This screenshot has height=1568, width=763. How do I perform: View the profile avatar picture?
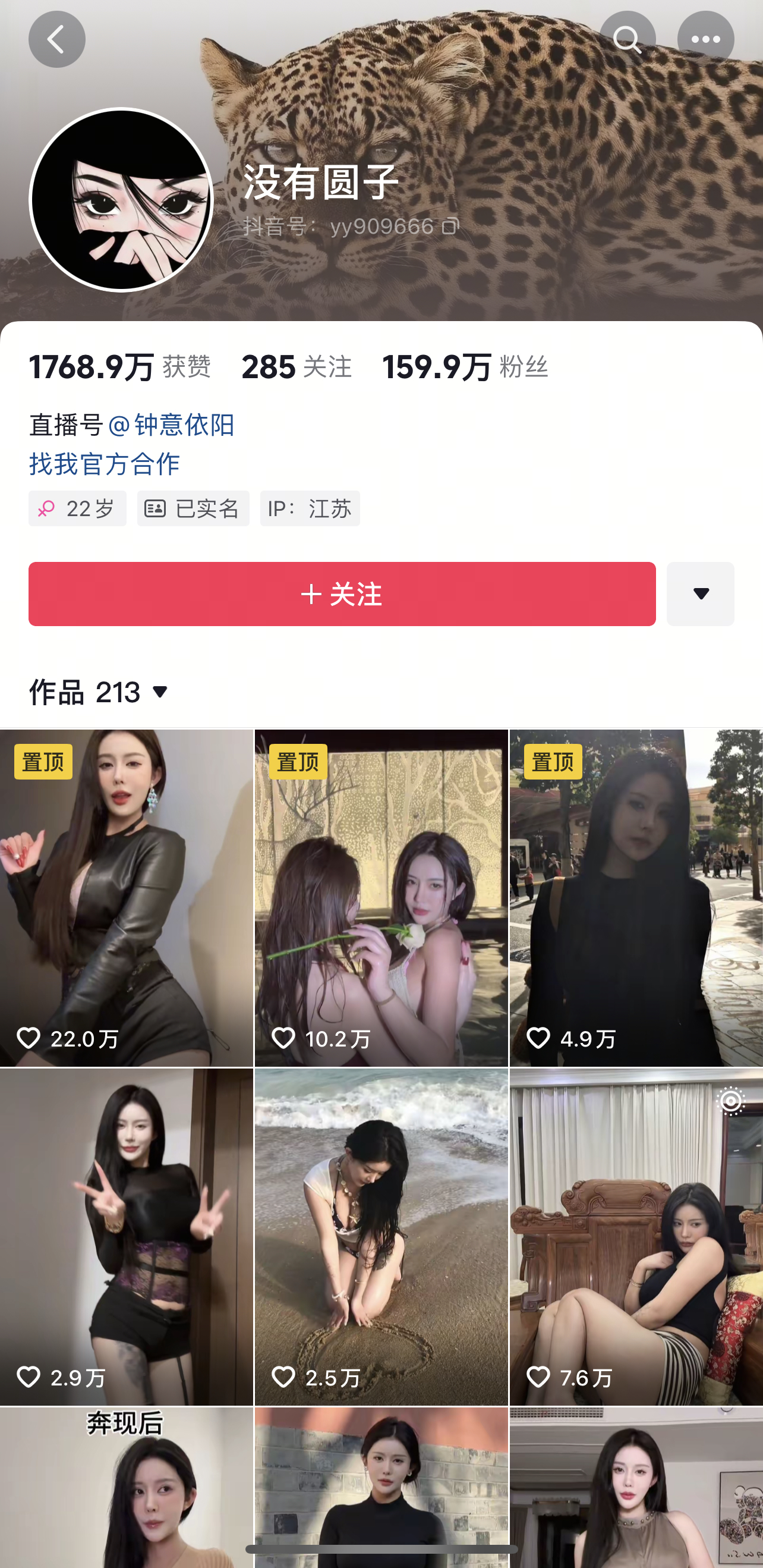[121, 200]
